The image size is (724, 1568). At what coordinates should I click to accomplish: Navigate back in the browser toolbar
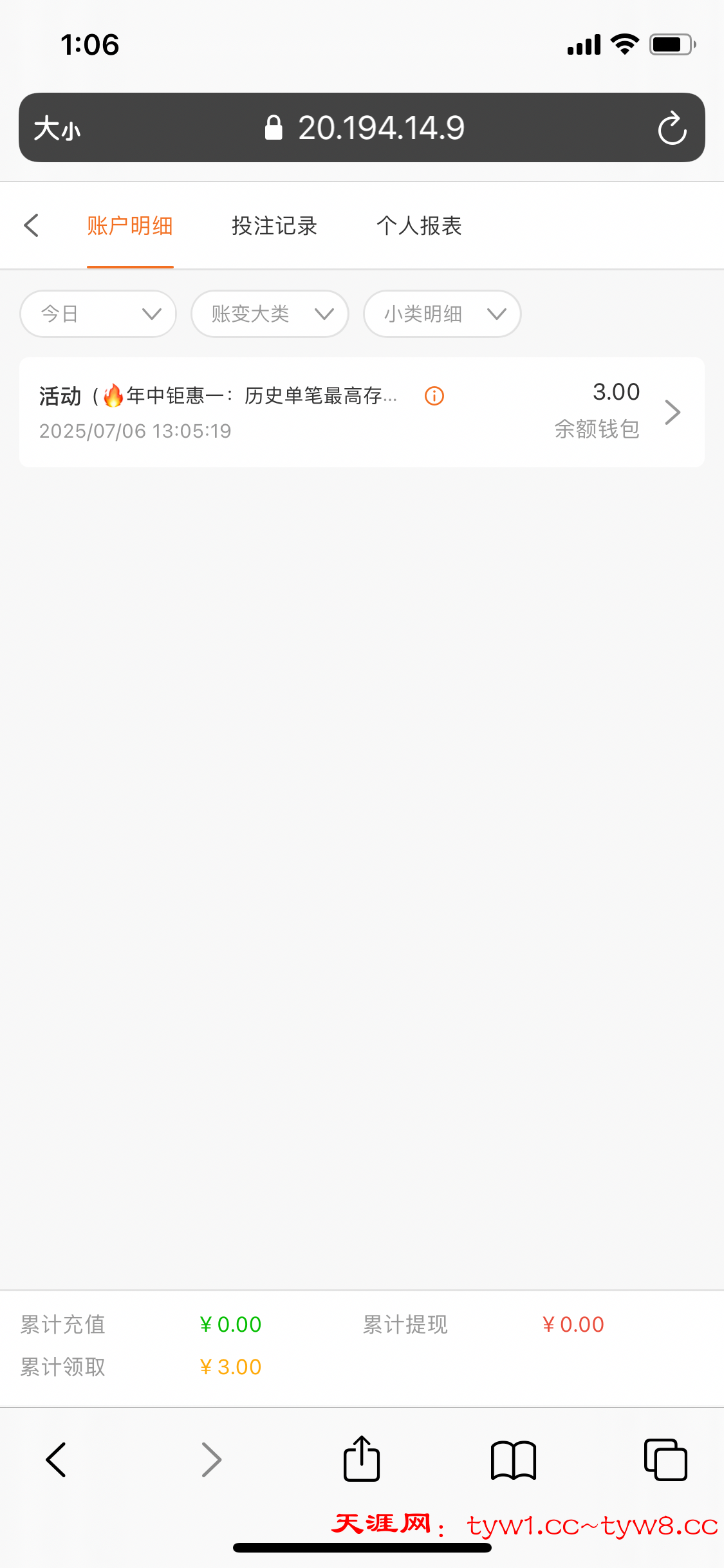coord(57,1459)
